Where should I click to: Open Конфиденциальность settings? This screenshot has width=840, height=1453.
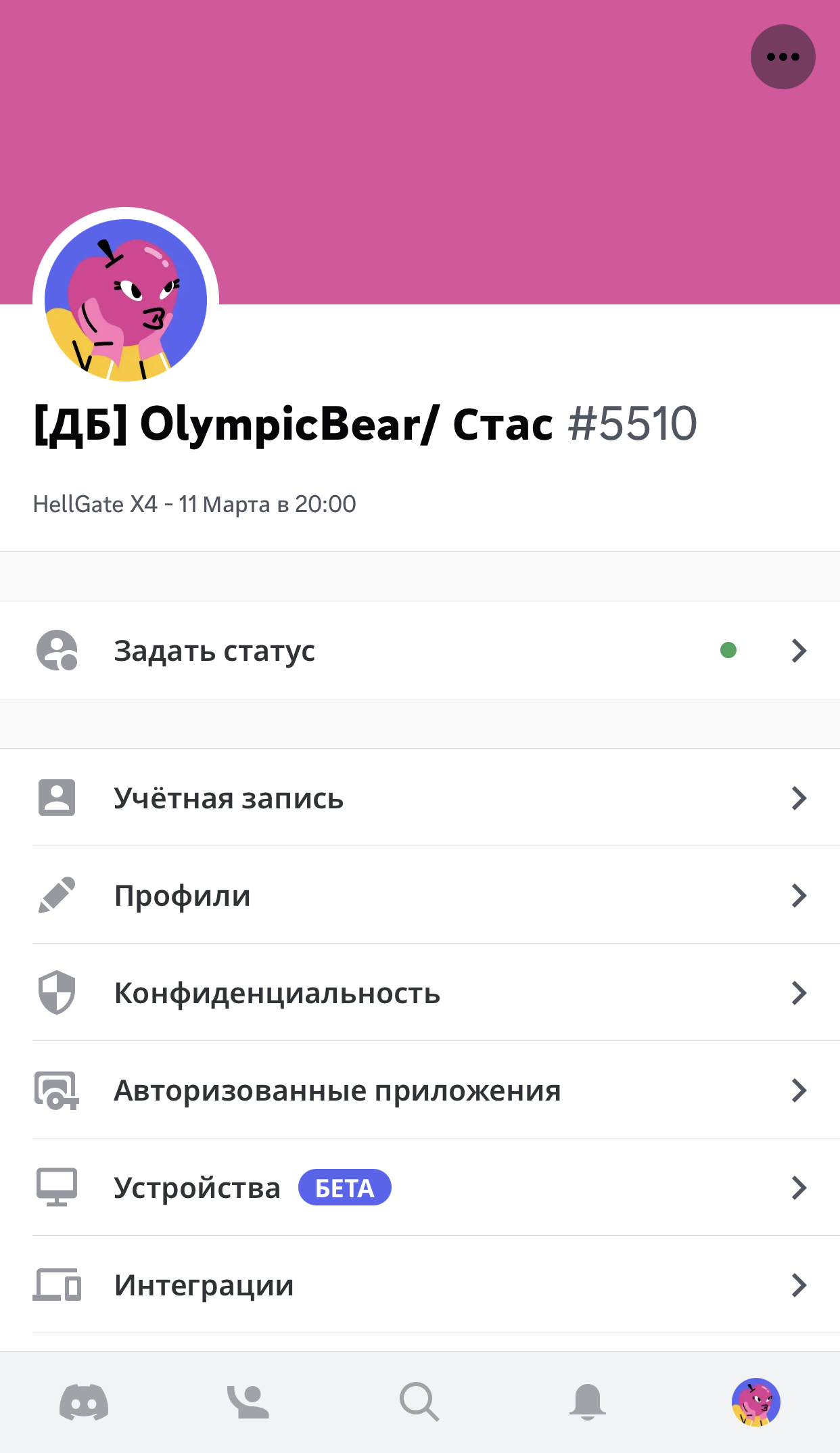420,992
